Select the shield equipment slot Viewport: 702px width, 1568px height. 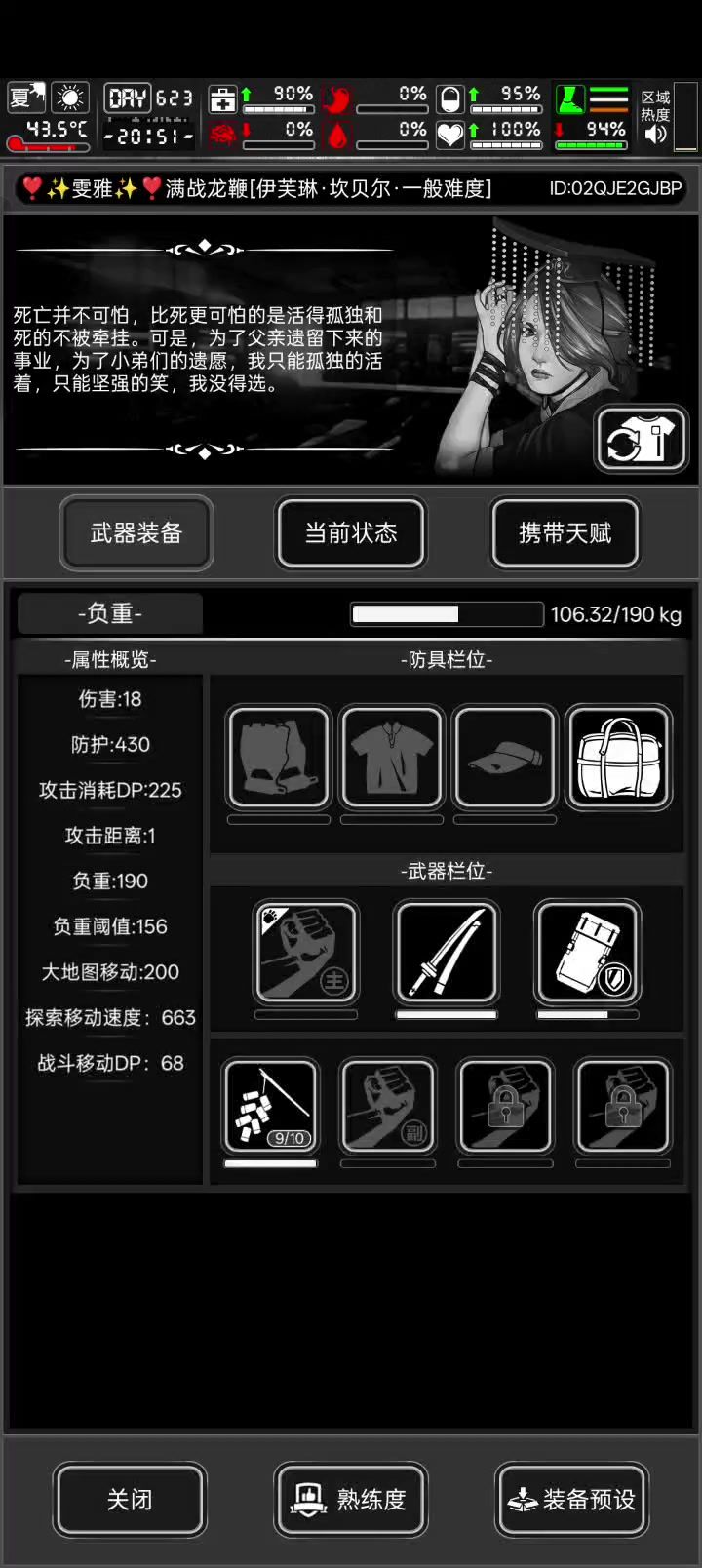(x=587, y=952)
